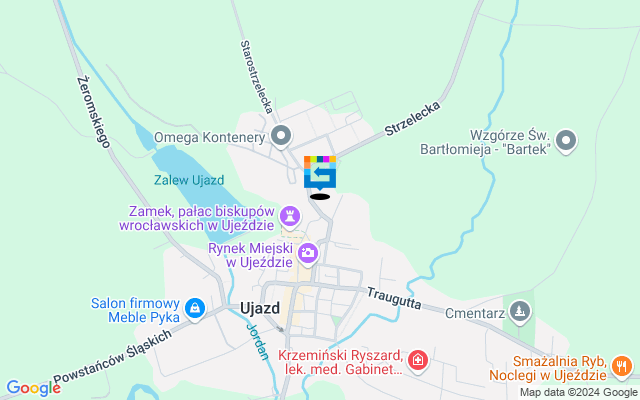Screen dimensions: 640x400
Task: Tap Rynek Miejski w Ujeździe marker
Action: tap(308, 254)
